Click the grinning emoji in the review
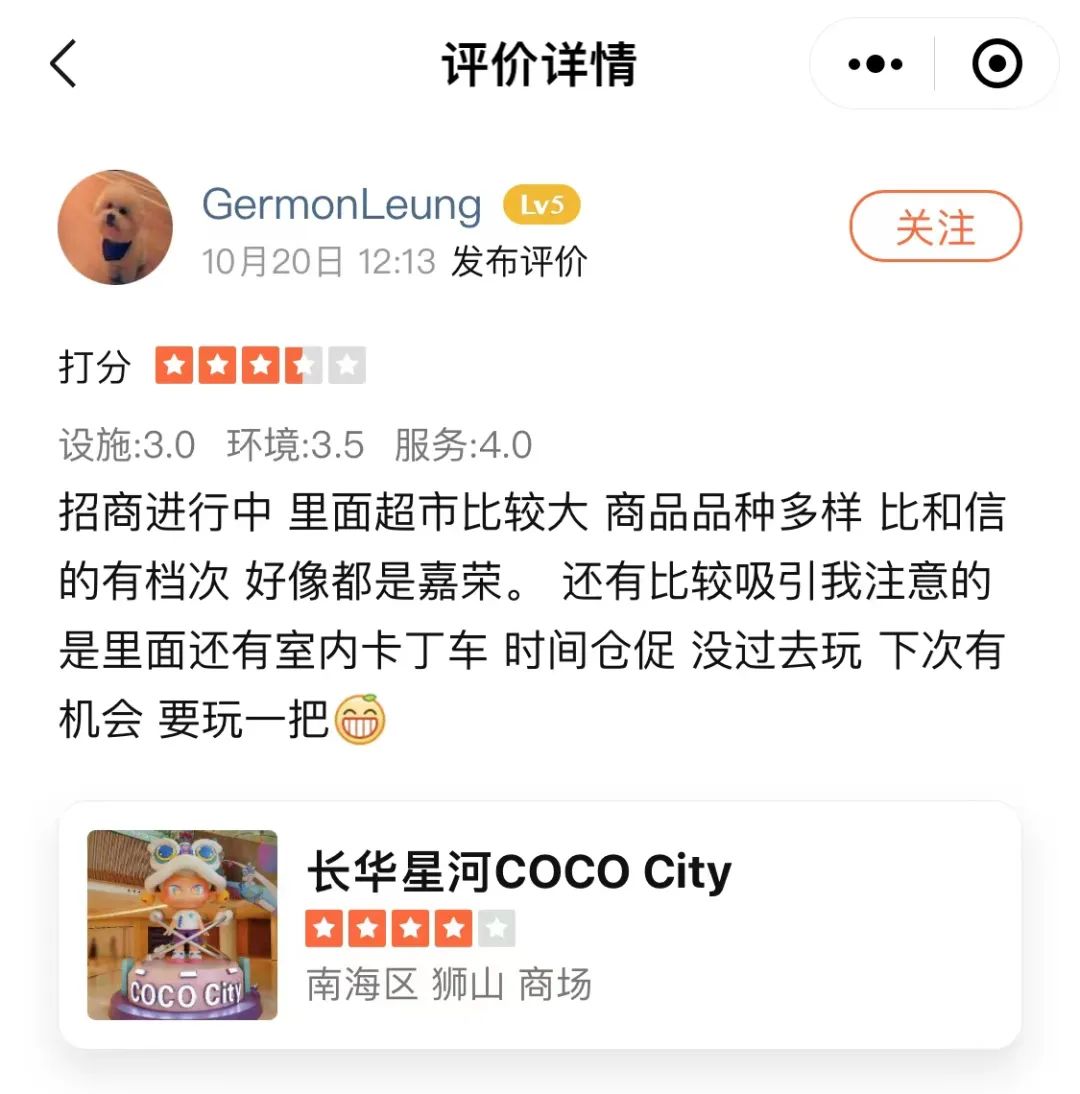1080x1094 pixels. (362, 720)
